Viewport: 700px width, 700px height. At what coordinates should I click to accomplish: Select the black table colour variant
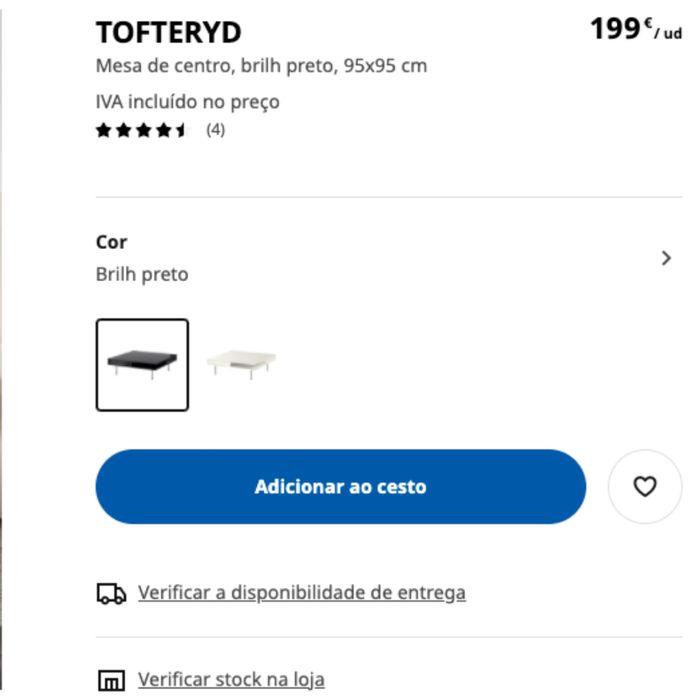(x=142, y=365)
